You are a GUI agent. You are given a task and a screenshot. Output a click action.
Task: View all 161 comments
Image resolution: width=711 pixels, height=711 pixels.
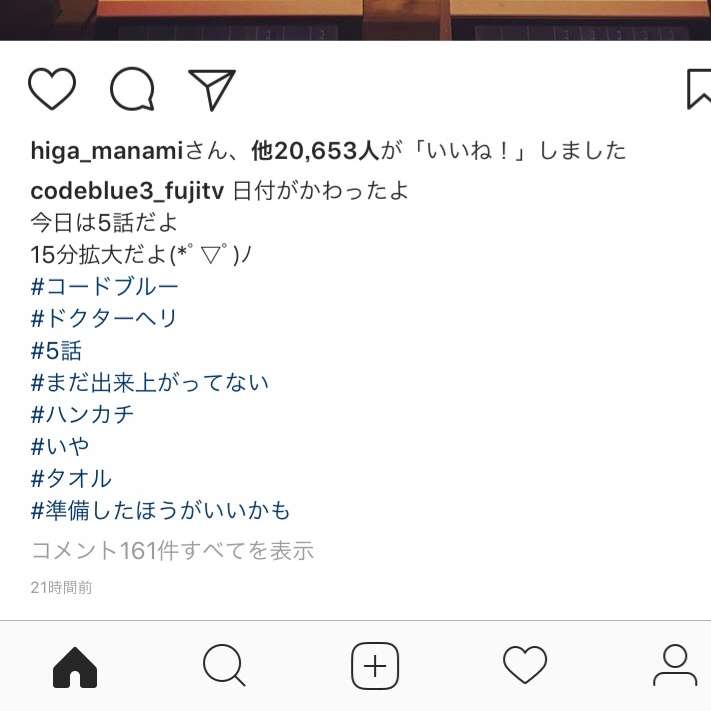(173, 550)
